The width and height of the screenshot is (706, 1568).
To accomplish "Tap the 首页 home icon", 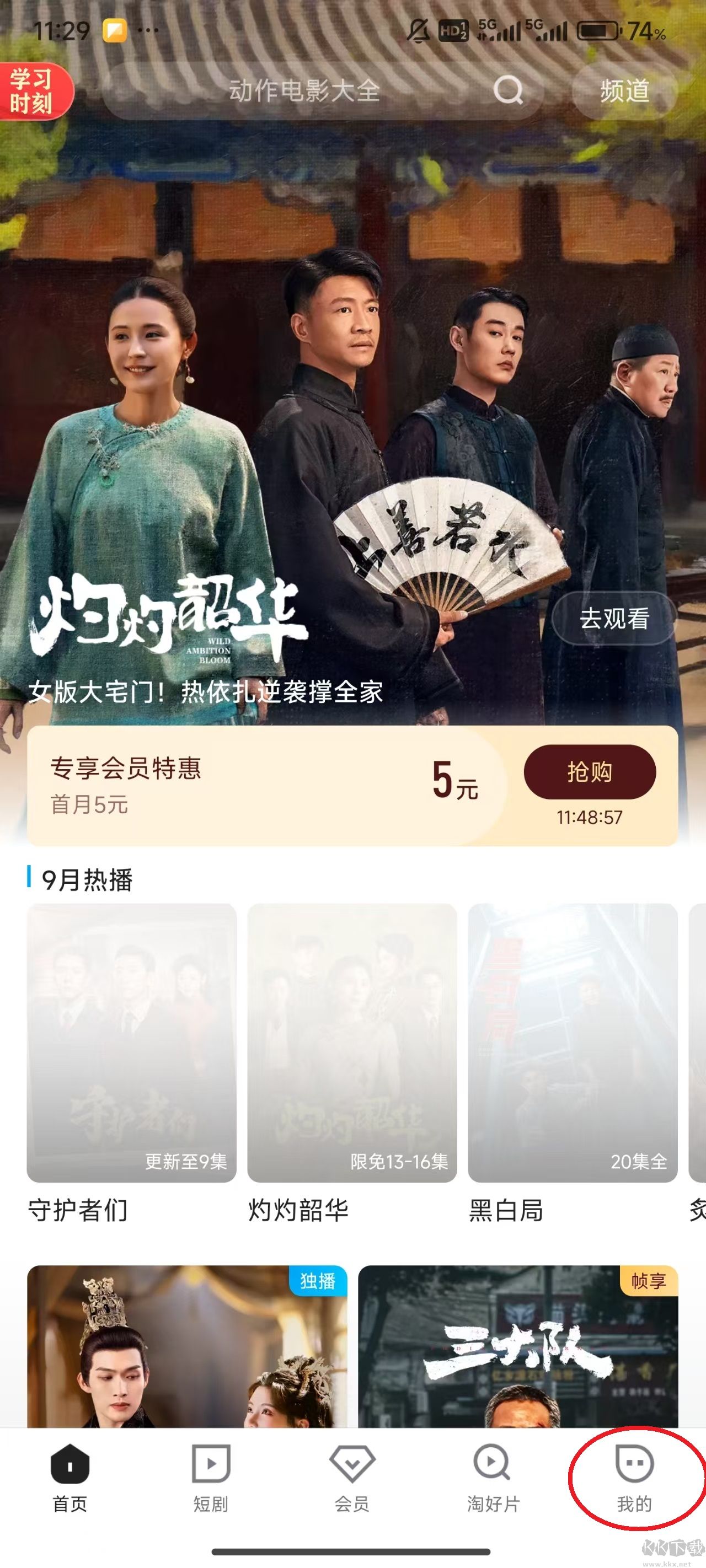I will point(70,1463).
